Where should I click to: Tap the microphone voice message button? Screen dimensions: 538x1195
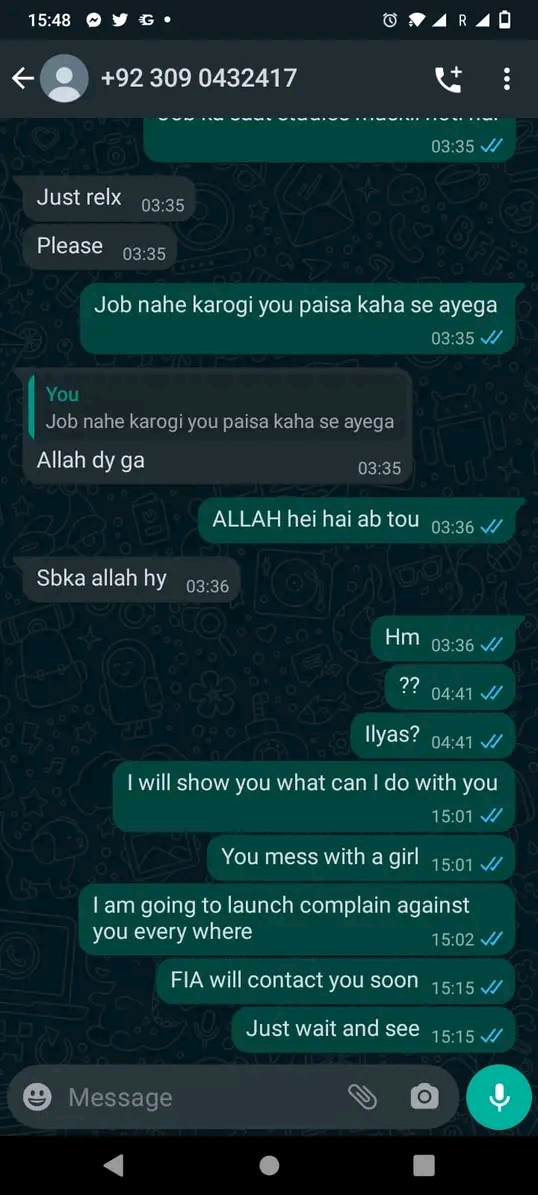(498, 1097)
